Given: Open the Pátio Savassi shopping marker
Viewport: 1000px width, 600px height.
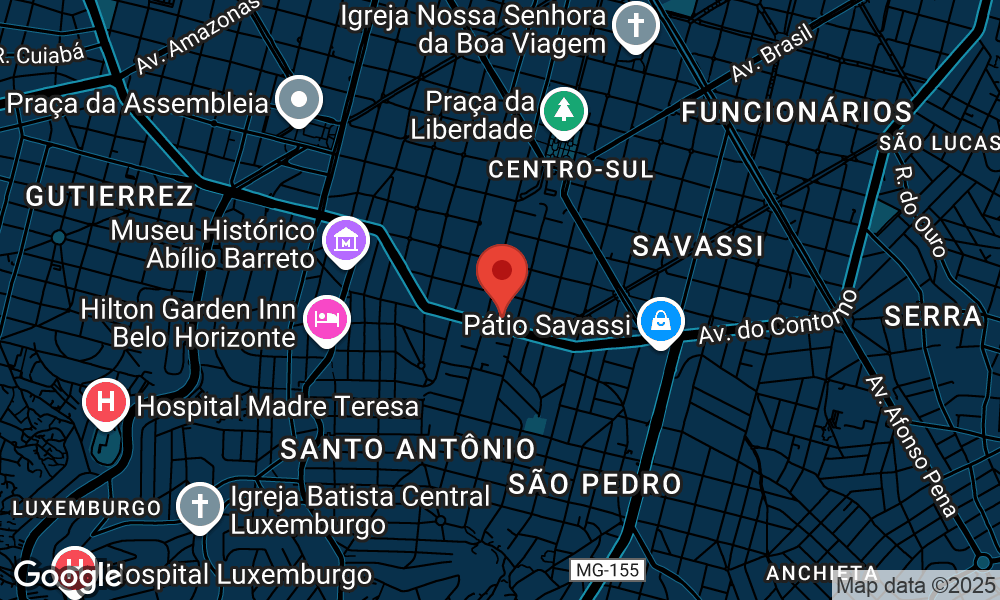Looking at the screenshot, I should (661, 321).
